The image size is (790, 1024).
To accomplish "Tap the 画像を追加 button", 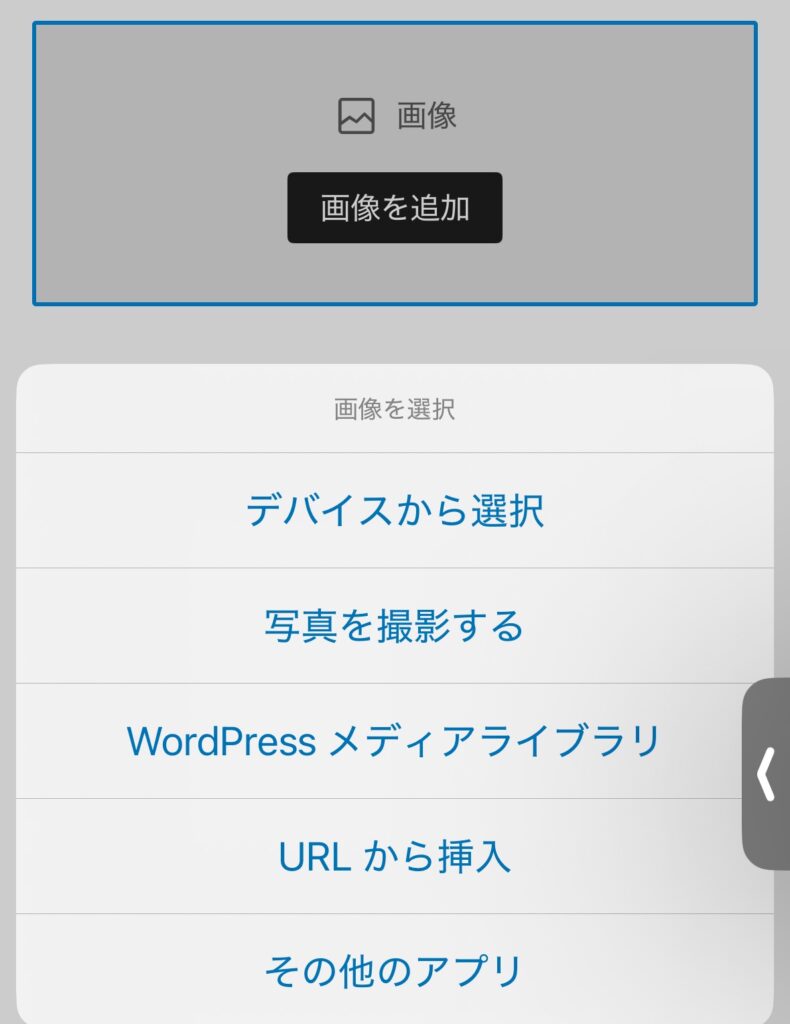I will point(394,208).
